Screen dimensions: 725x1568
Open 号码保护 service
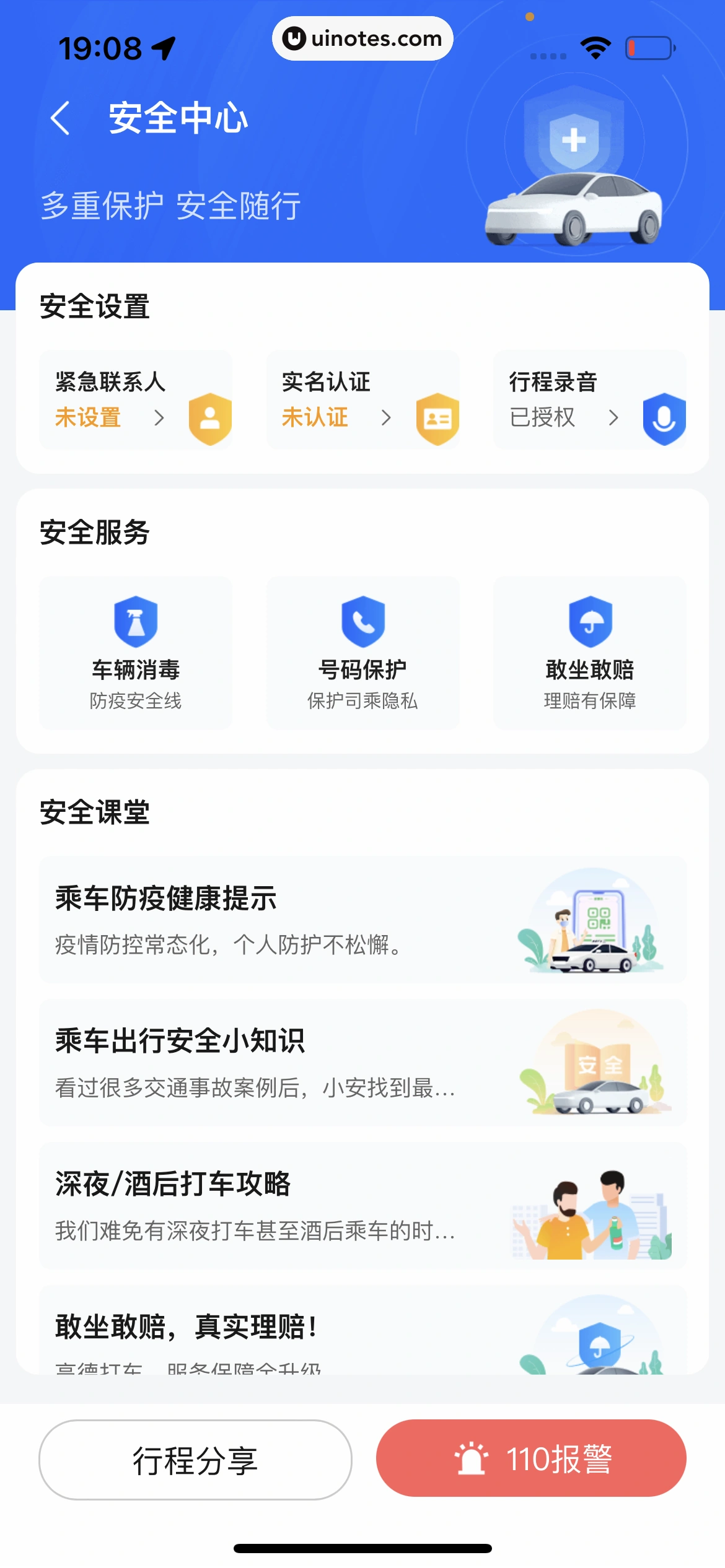pyautogui.click(x=362, y=653)
